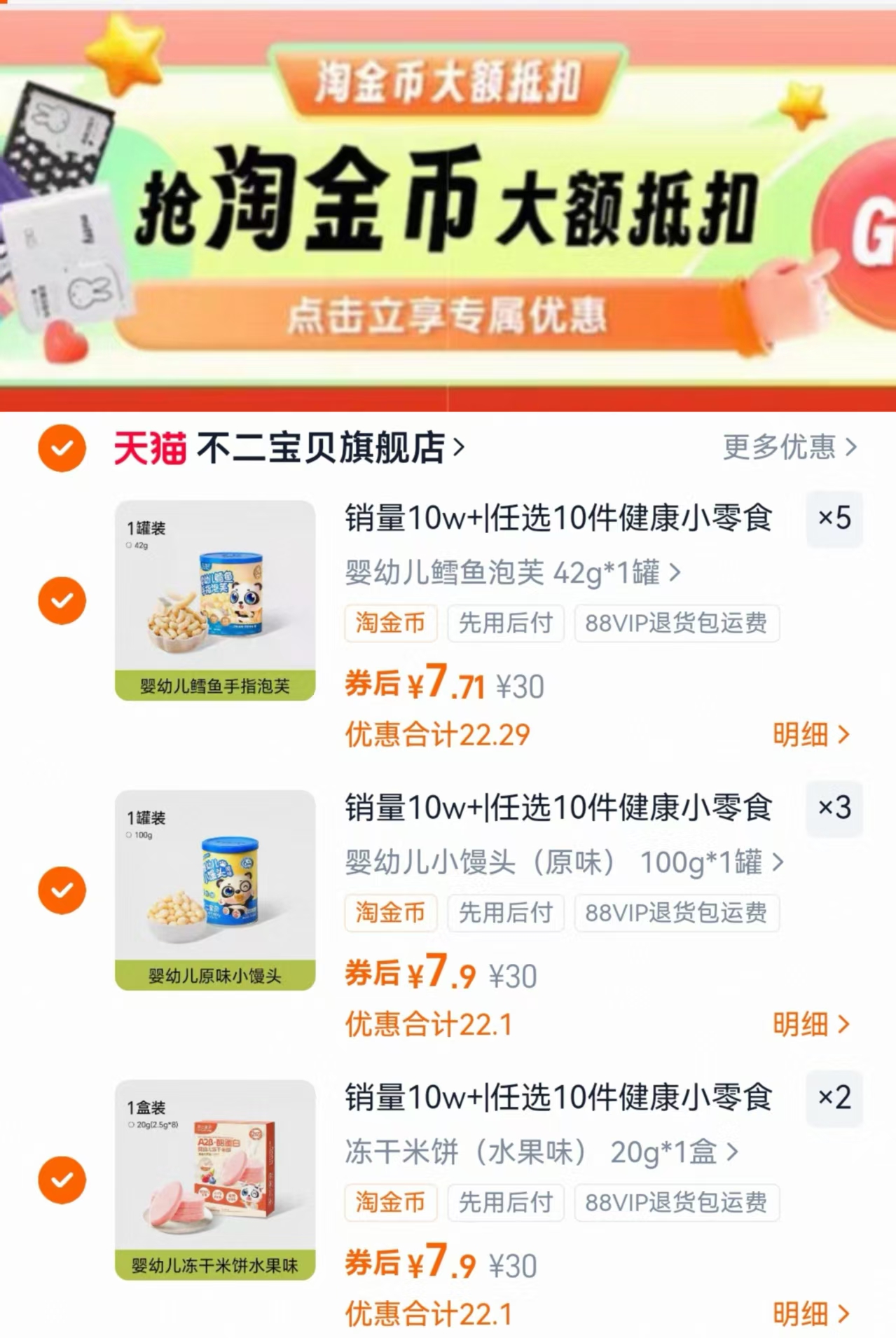896x1338 pixels.
Task: Select 先用后付 tag on 小馒头 item
Action: click(506, 913)
